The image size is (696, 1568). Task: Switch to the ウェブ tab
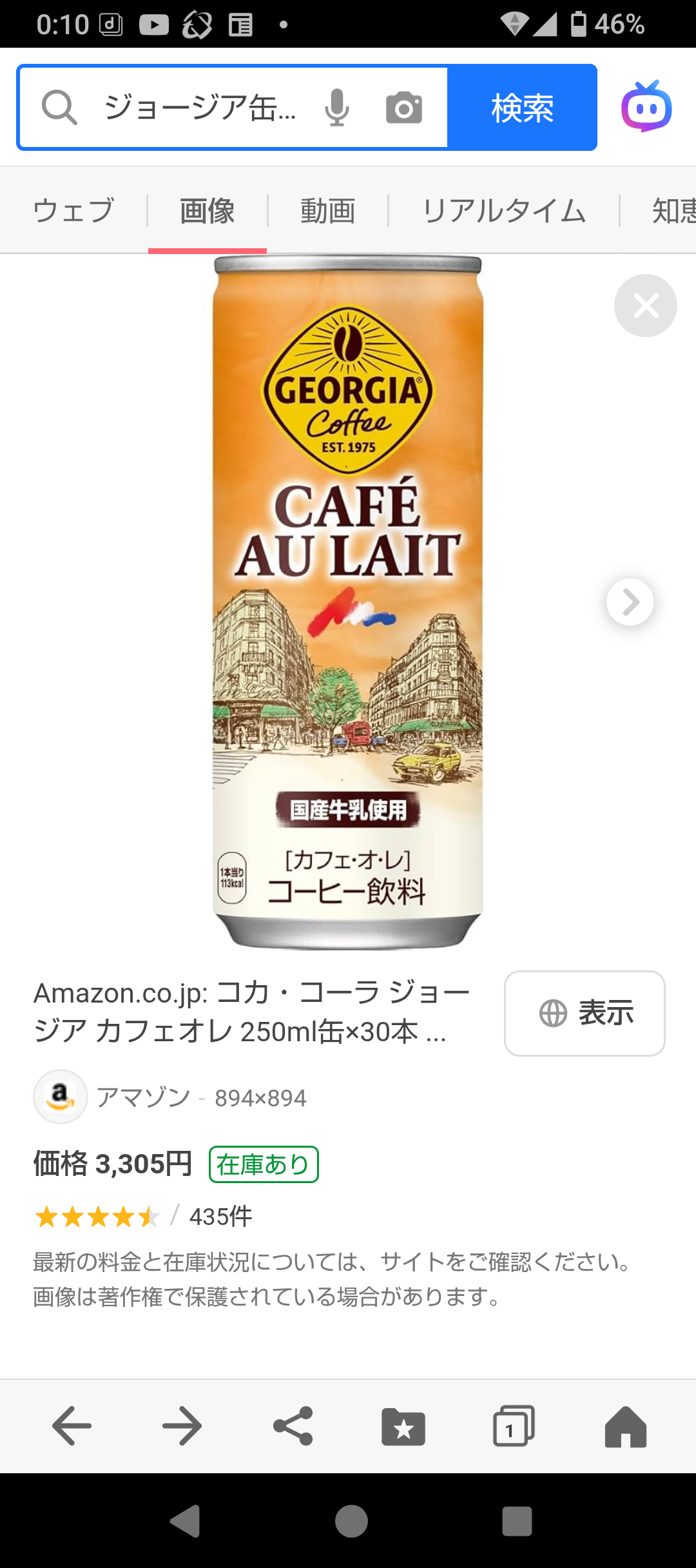[x=73, y=211]
